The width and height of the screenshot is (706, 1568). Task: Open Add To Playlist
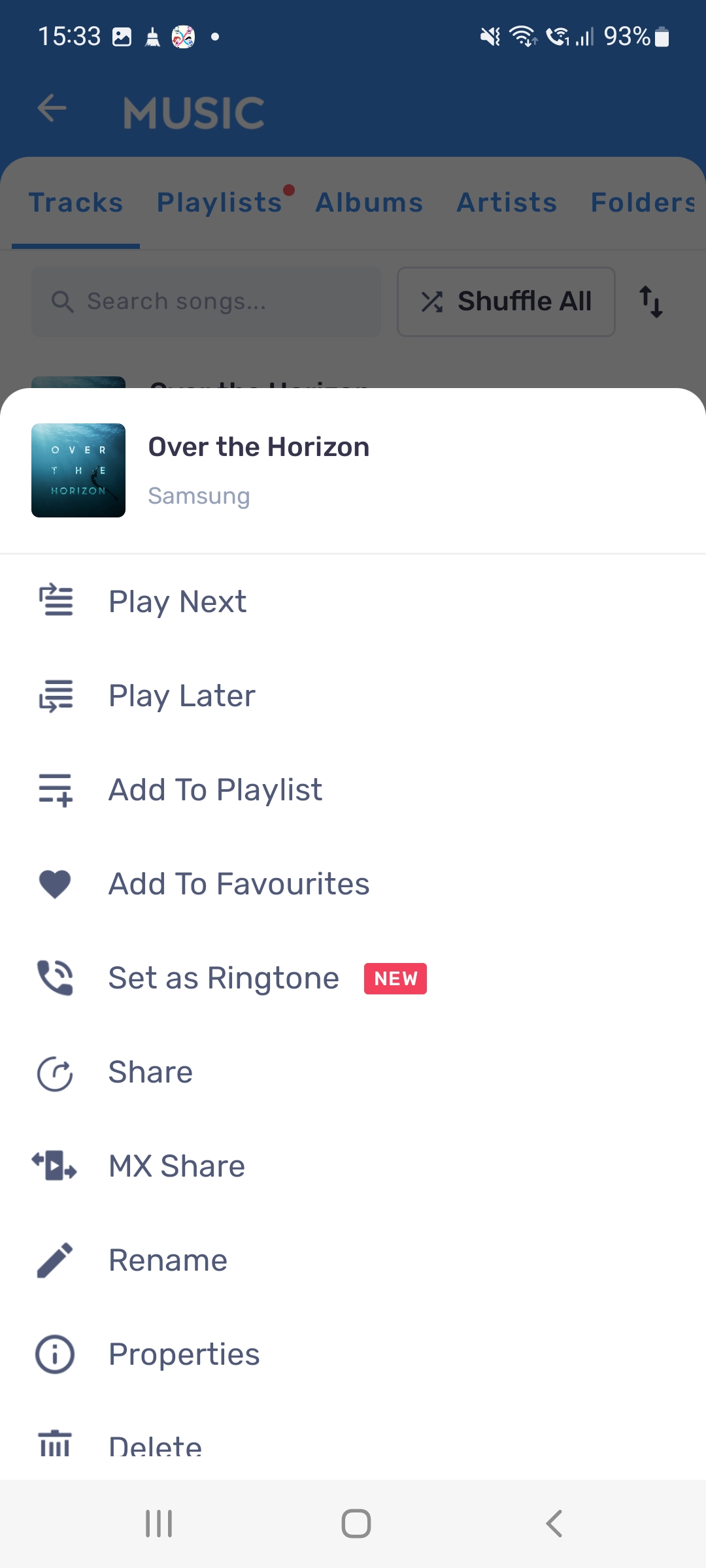point(215,789)
